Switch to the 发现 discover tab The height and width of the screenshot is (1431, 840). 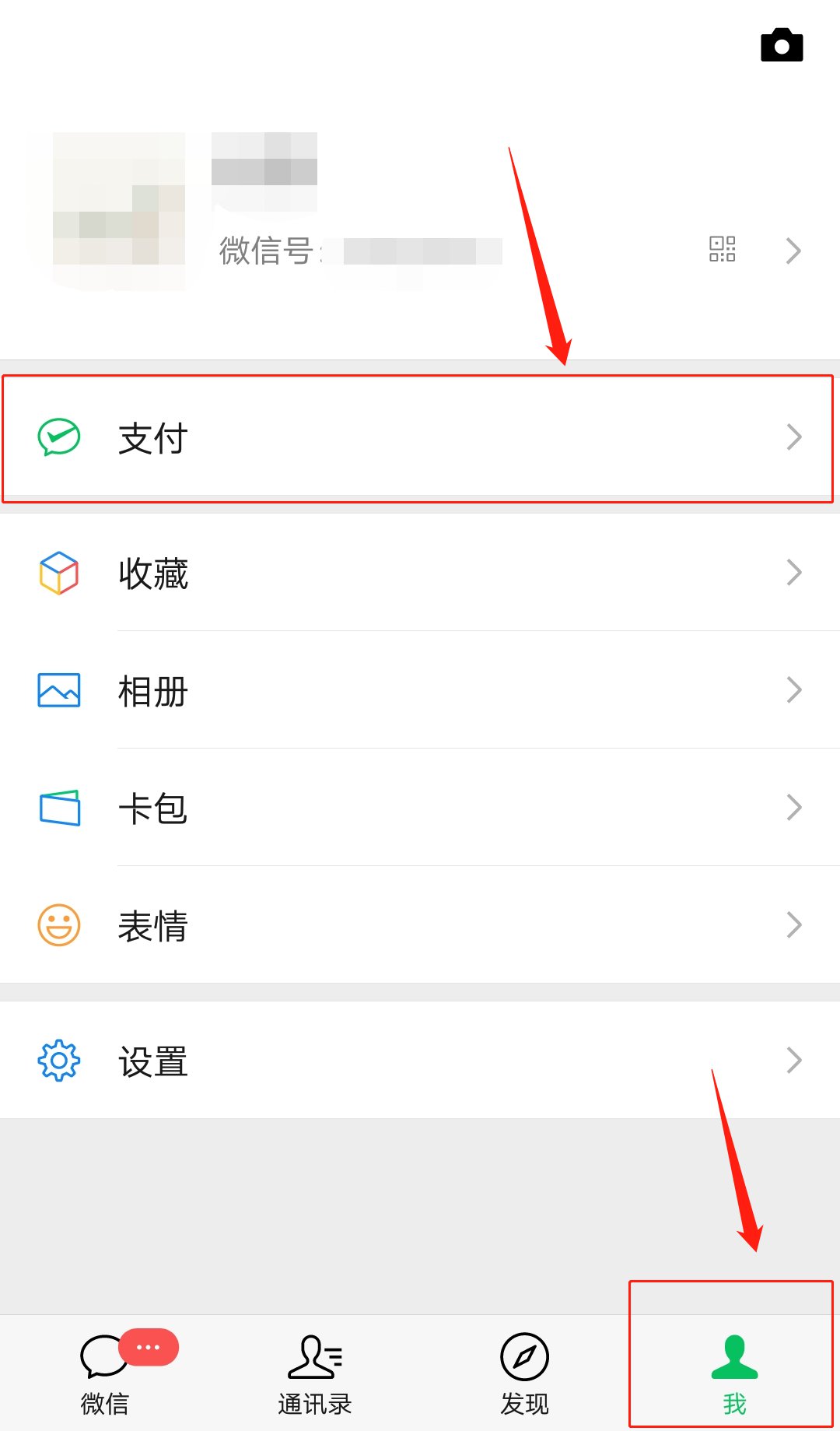point(525,1373)
